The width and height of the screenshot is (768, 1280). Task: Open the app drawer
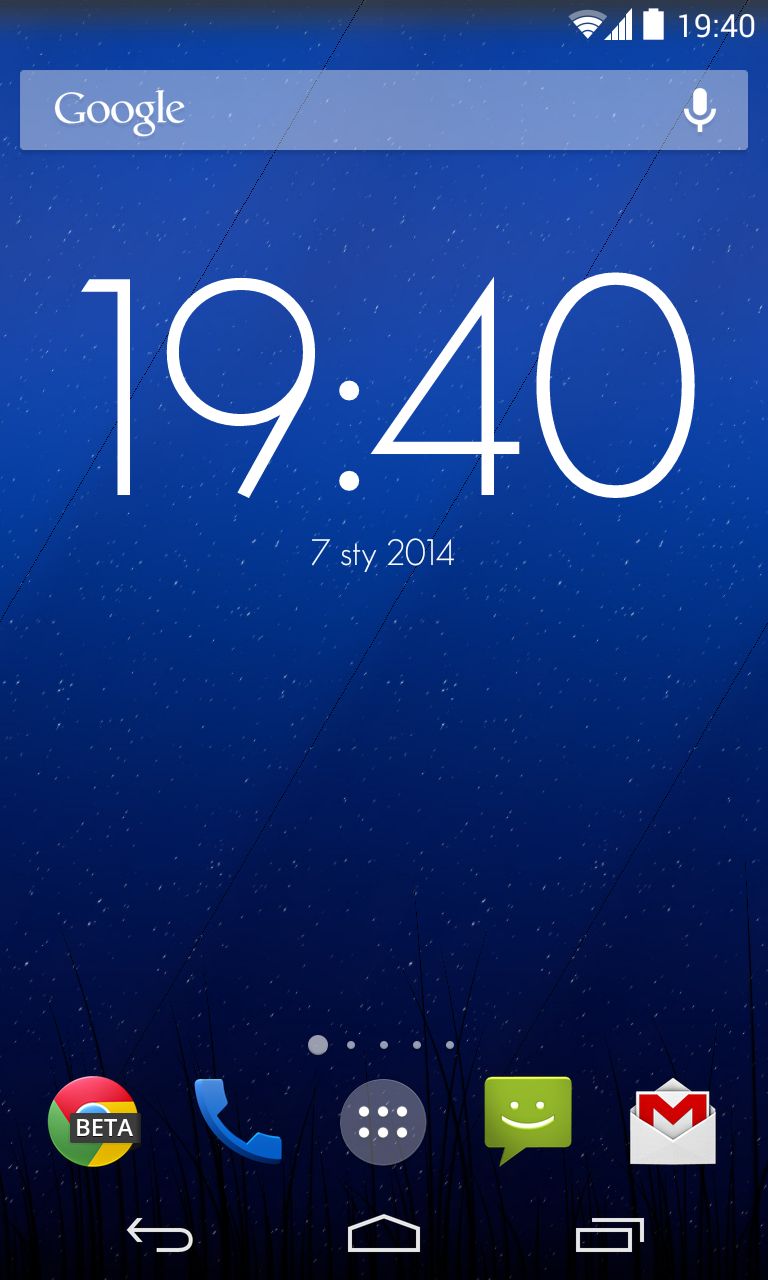click(x=383, y=1123)
